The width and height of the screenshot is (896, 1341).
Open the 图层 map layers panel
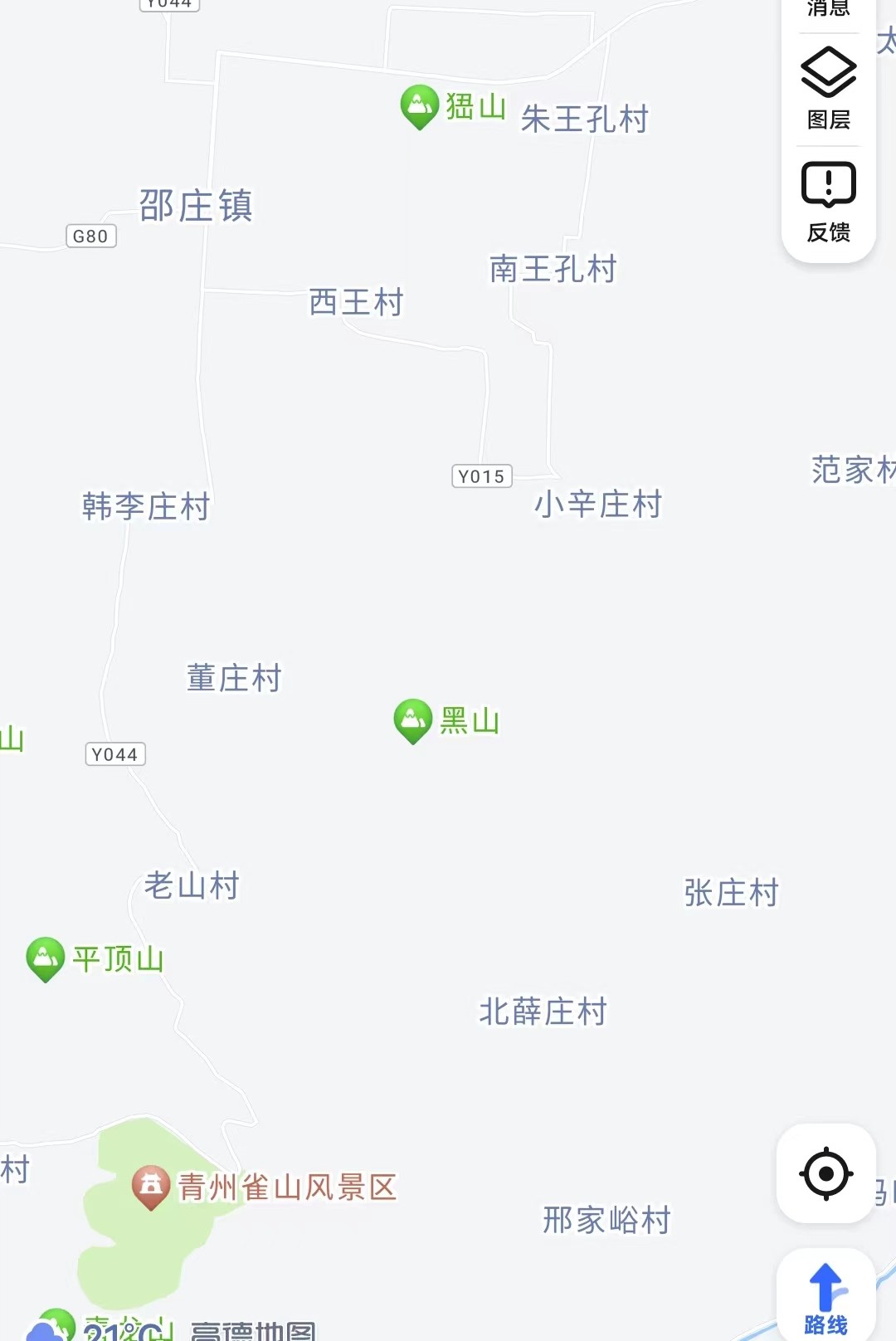828,88
